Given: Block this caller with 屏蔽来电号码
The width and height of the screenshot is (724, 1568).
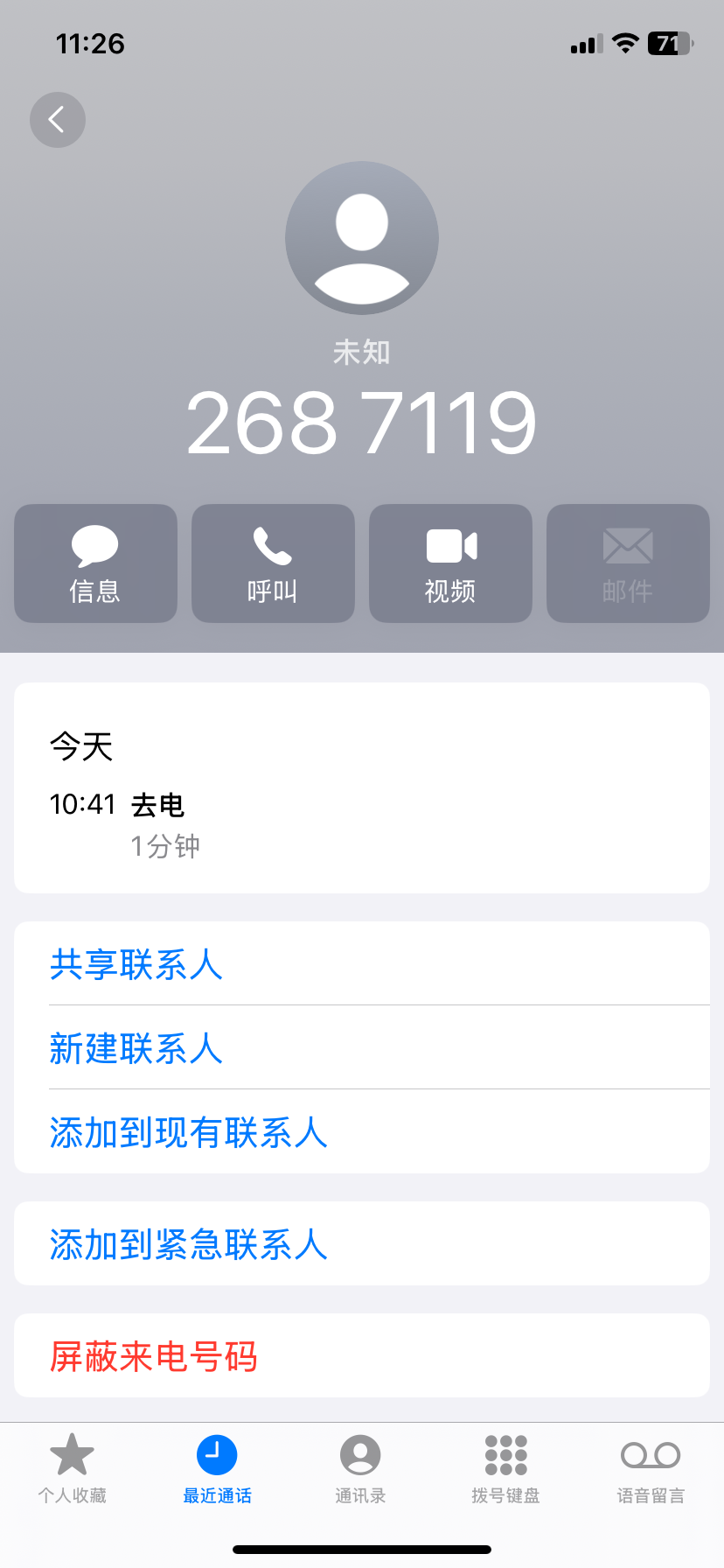Looking at the screenshot, I should point(154,1356).
